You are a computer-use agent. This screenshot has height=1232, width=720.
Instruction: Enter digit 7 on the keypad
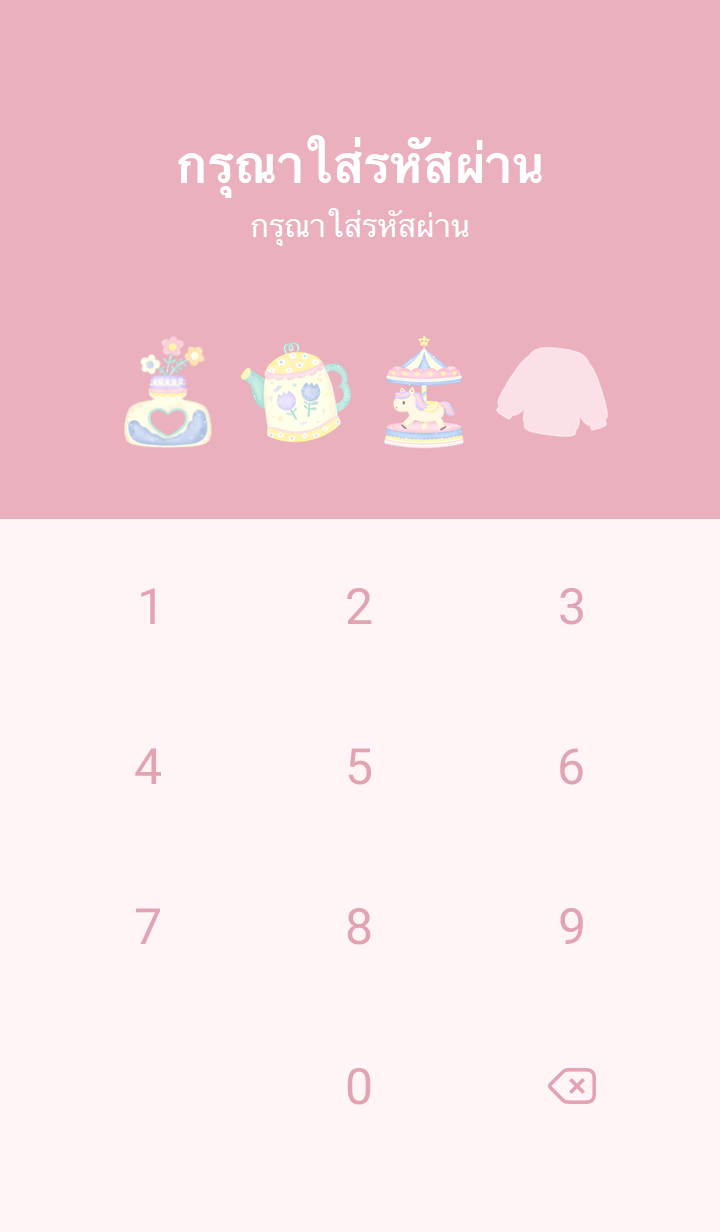[148, 927]
